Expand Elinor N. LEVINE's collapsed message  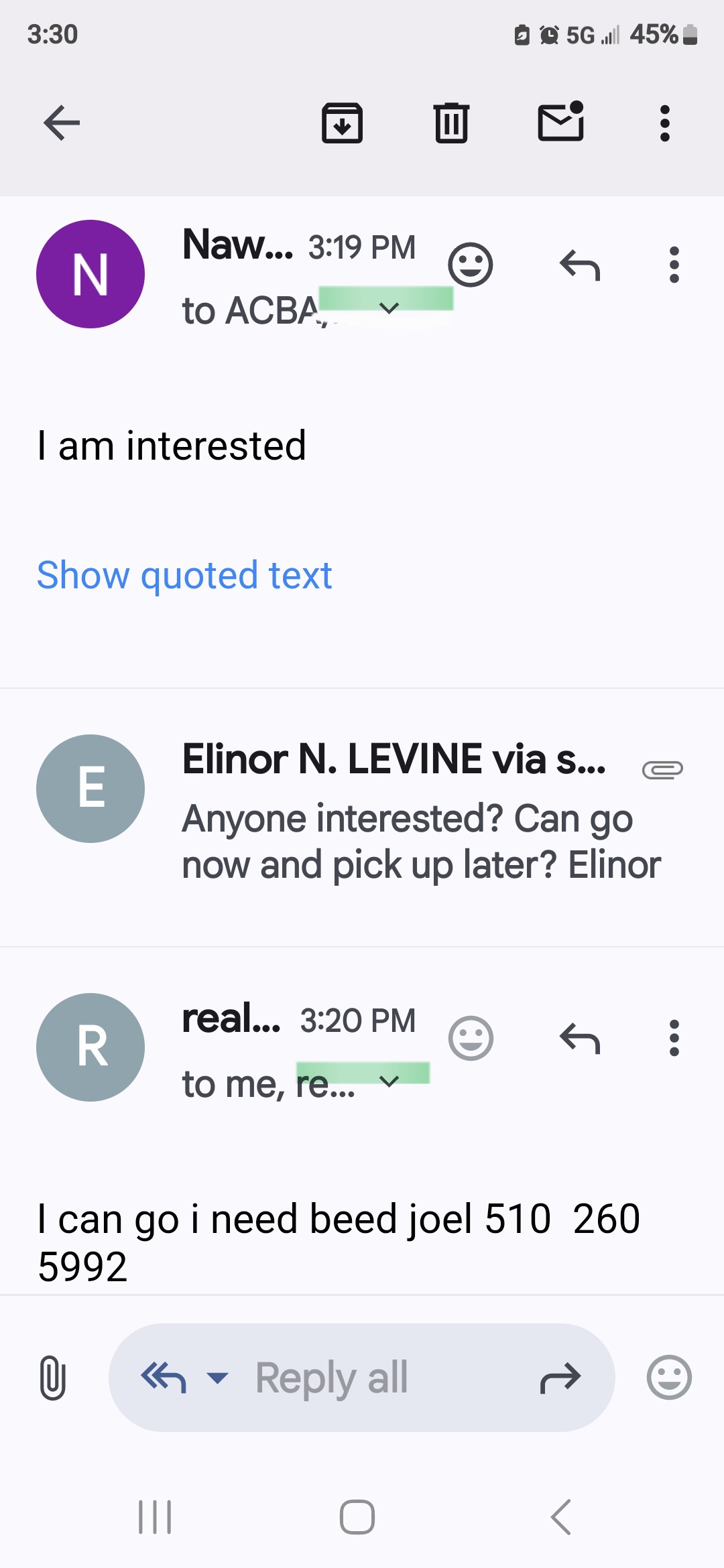[362, 818]
